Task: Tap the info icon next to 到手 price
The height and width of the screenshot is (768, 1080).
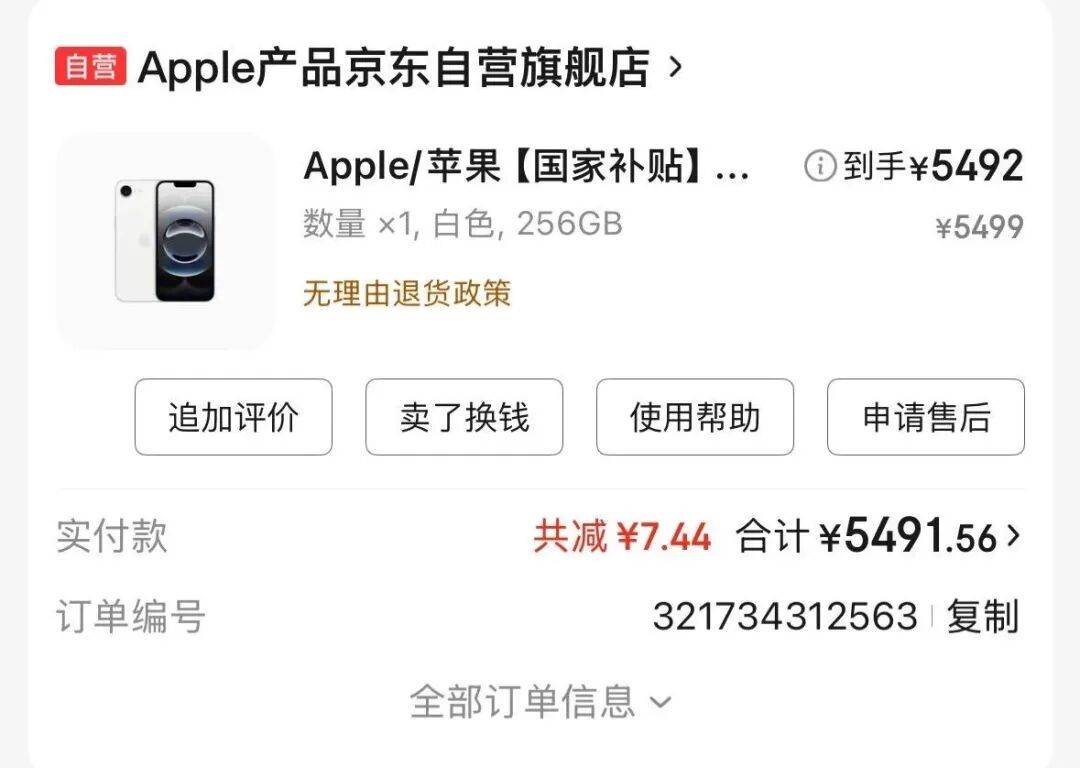Action: (x=819, y=167)
